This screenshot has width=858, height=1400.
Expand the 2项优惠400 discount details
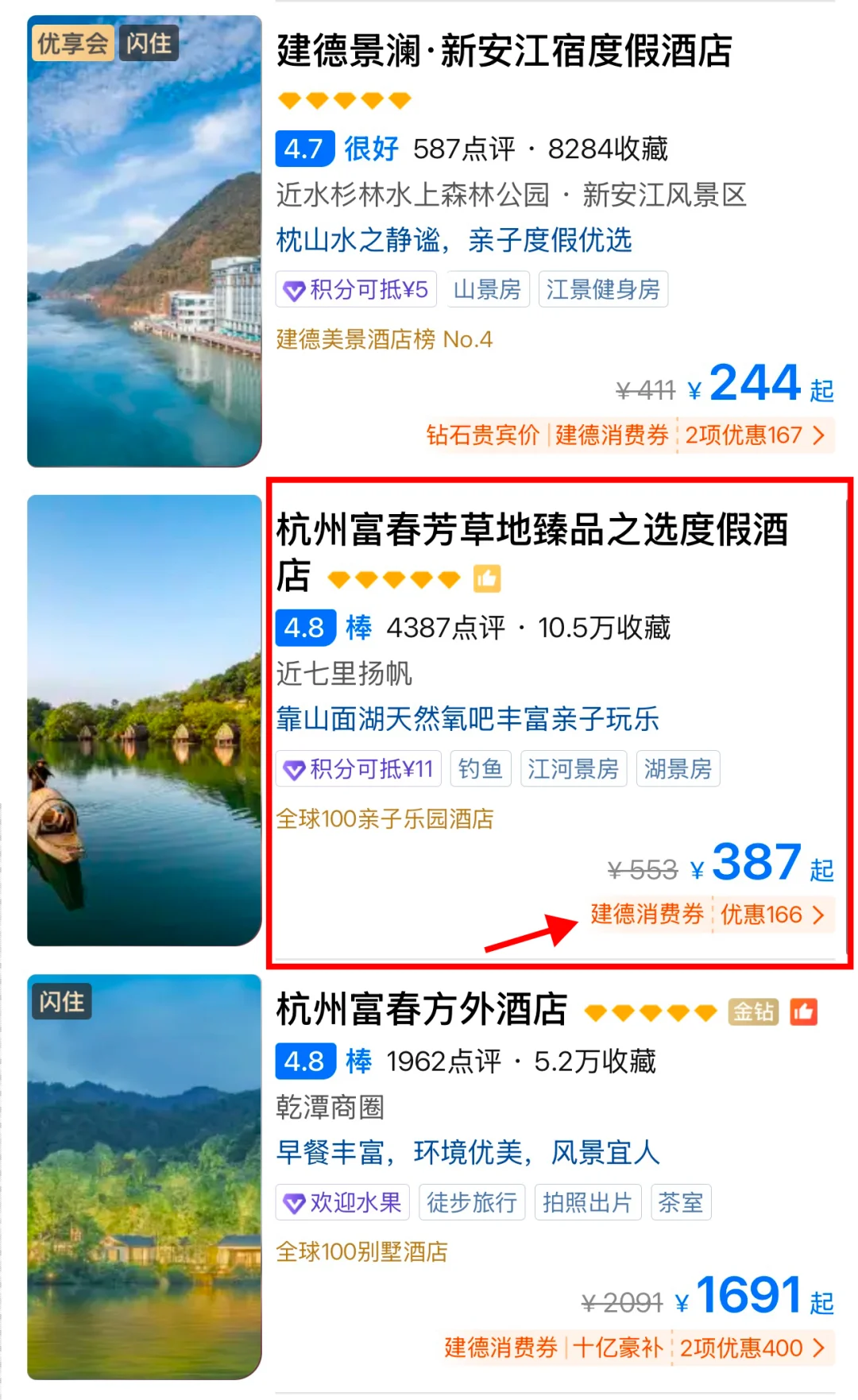[752, 1348]
